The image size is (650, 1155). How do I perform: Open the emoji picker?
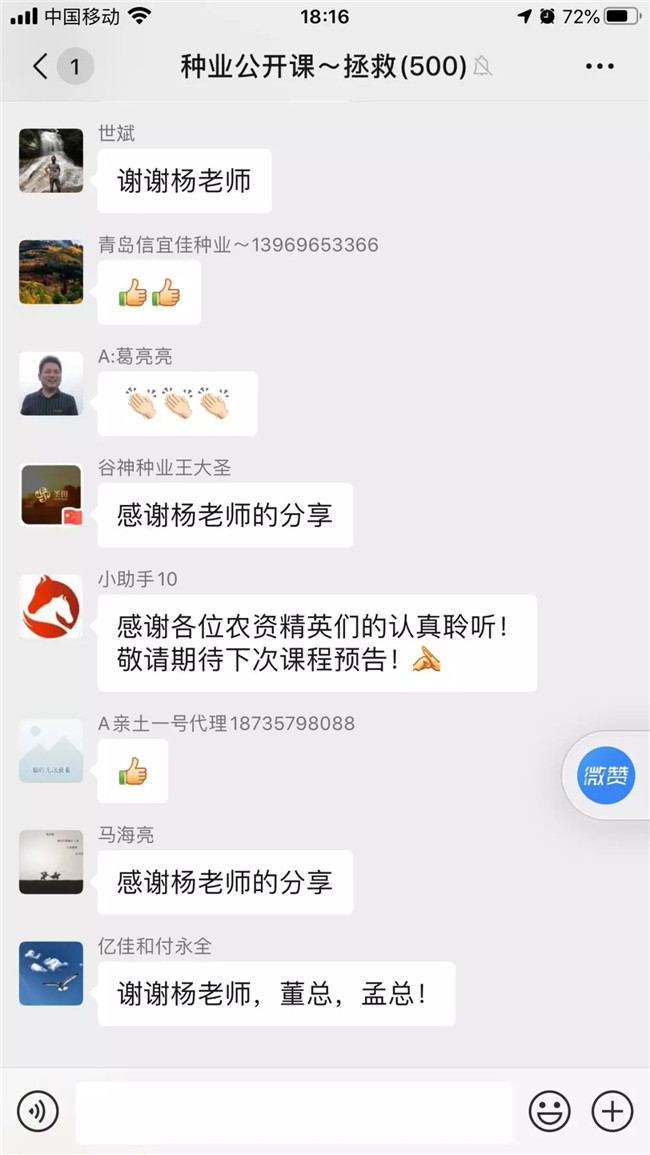coord(549,1111)
